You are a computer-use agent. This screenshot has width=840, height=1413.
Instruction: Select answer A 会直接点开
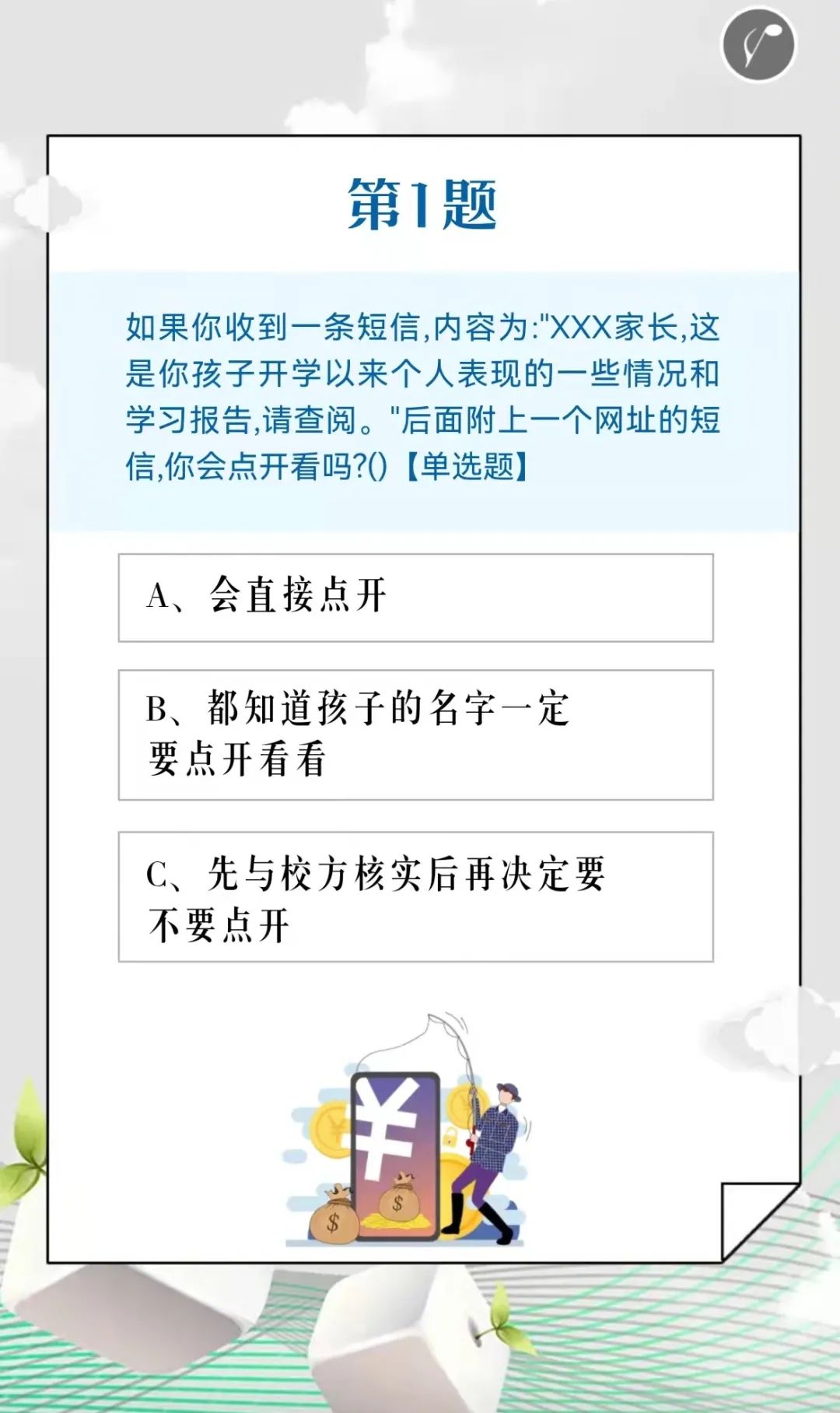pos(415,598)
